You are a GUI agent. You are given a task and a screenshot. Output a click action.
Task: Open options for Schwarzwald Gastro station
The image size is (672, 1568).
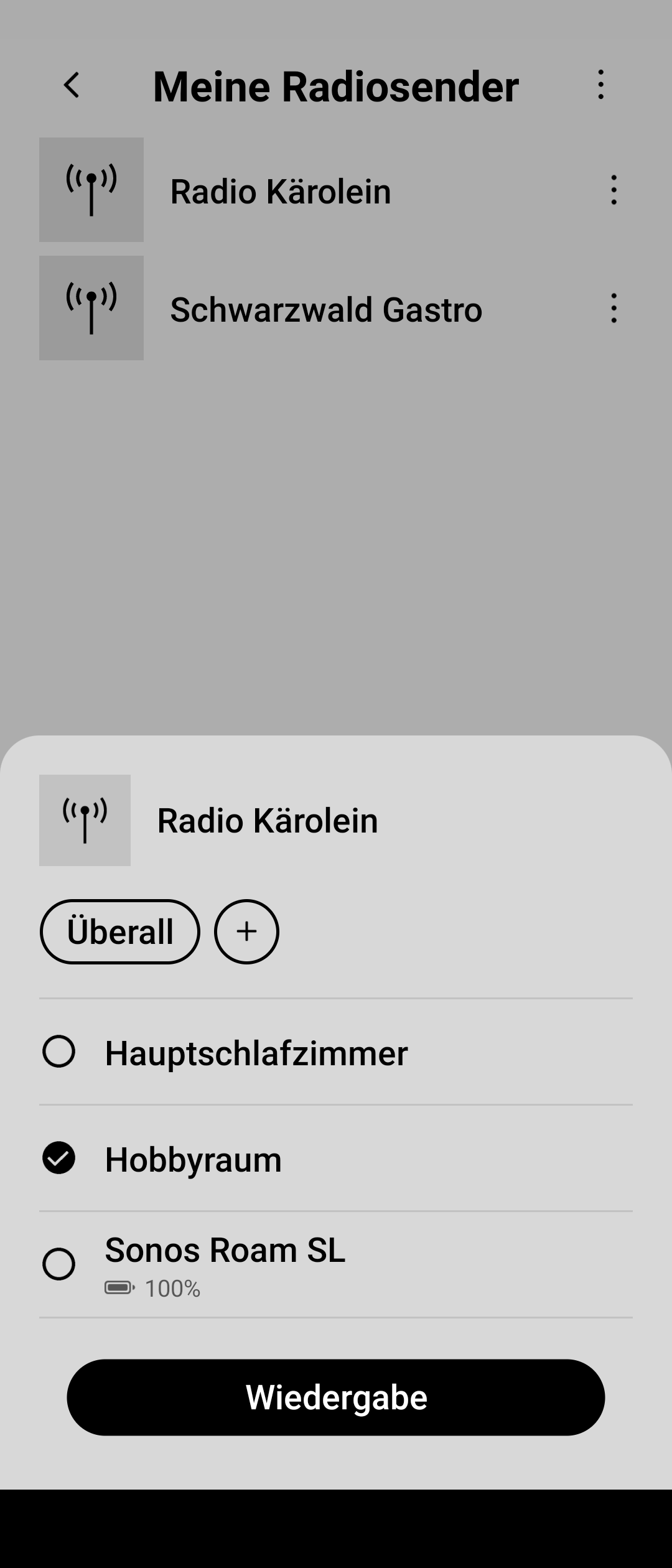click(x=614, y=308)
